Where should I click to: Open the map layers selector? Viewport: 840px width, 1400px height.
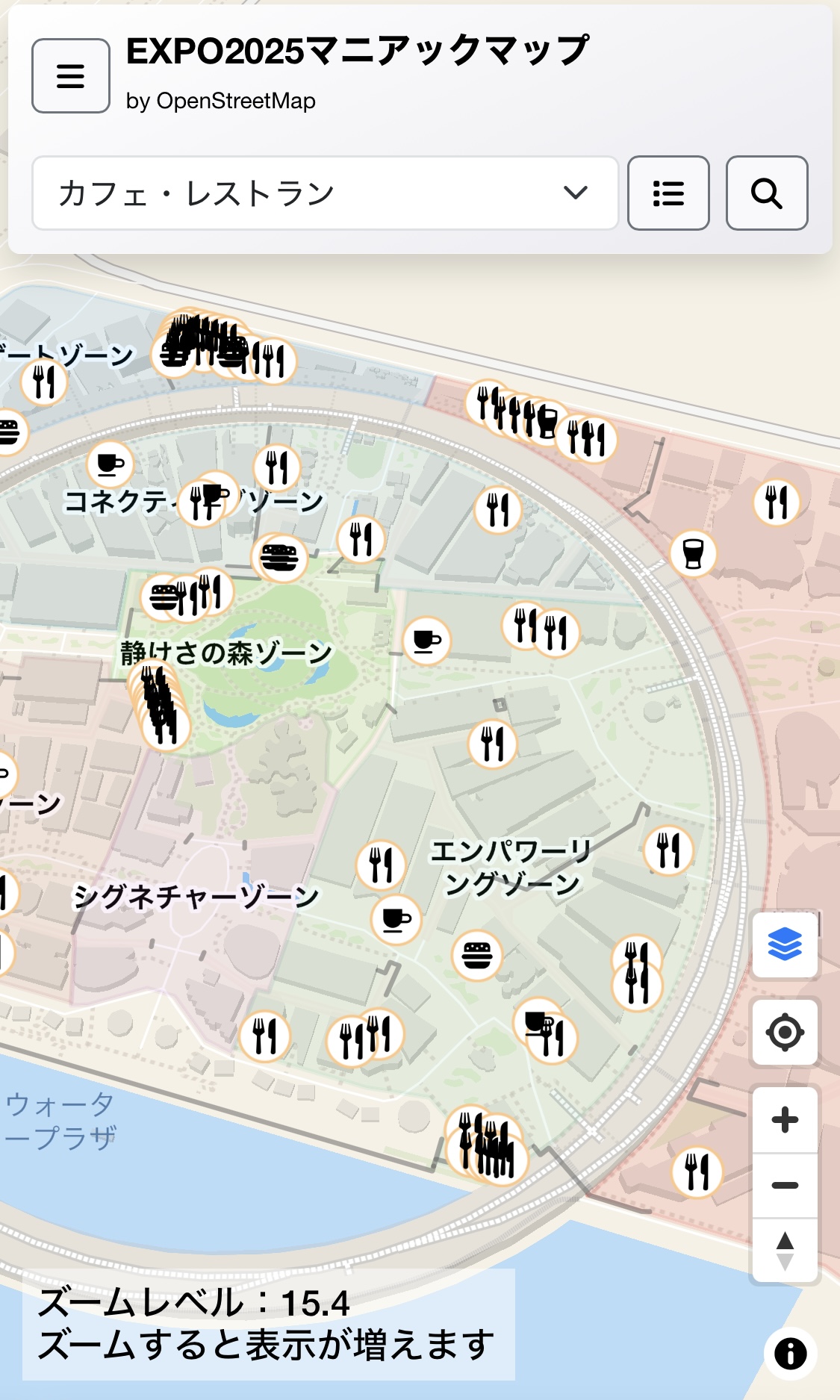tap(785, 945)
